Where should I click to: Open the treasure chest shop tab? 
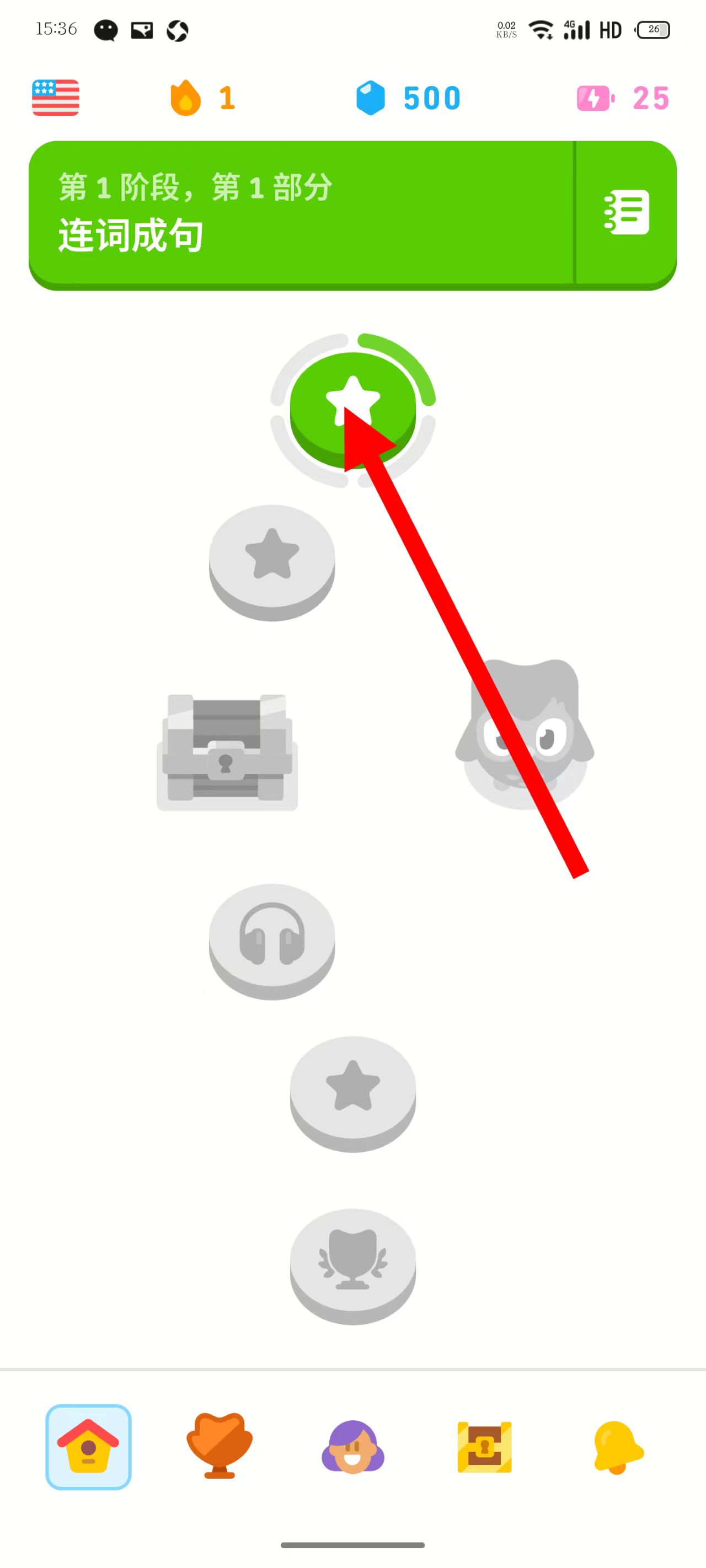(485, 1447)
